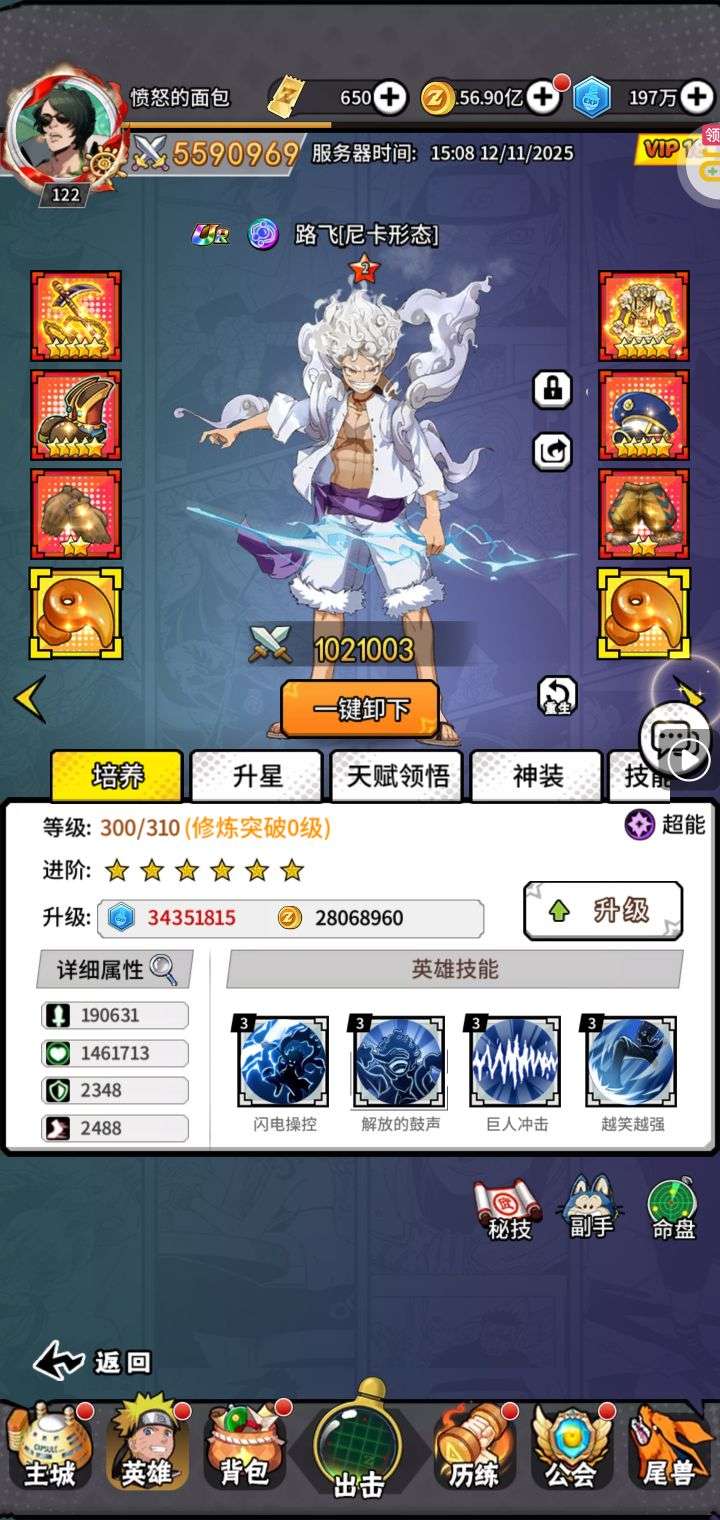Open the 公会 guild tab
720x1520 pixels.
pos(570,1447)
